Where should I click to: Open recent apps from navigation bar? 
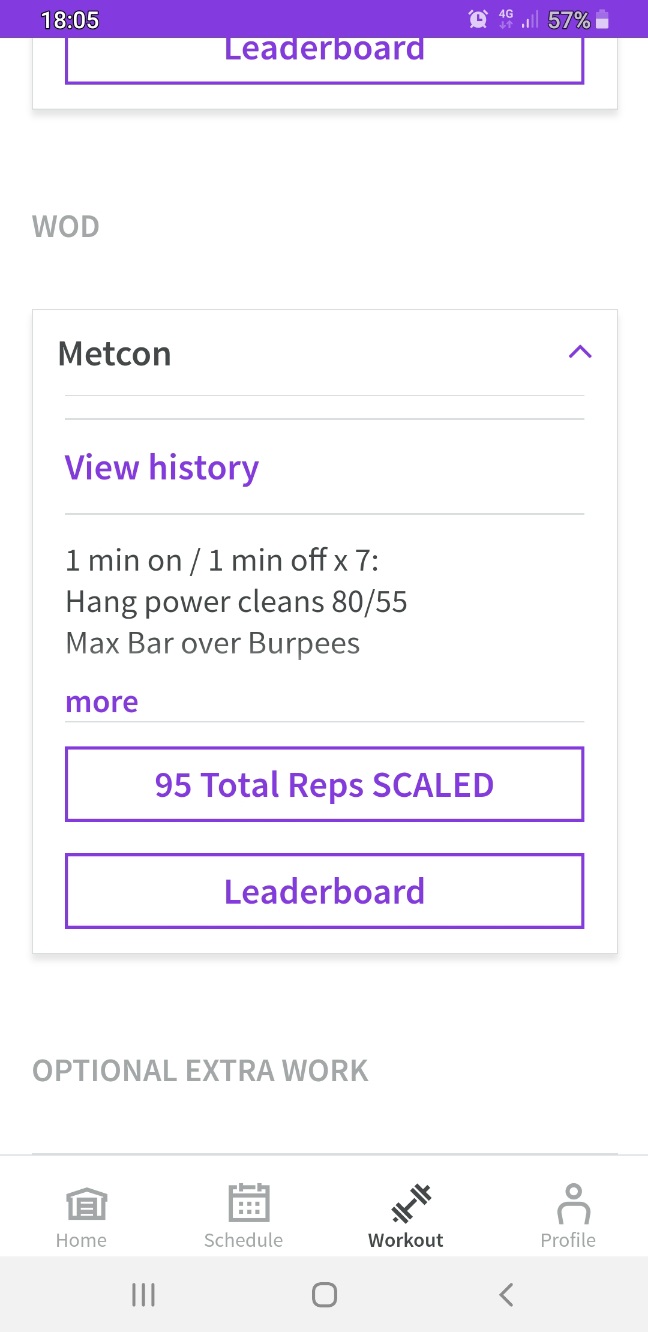(x=143, y=1295)
